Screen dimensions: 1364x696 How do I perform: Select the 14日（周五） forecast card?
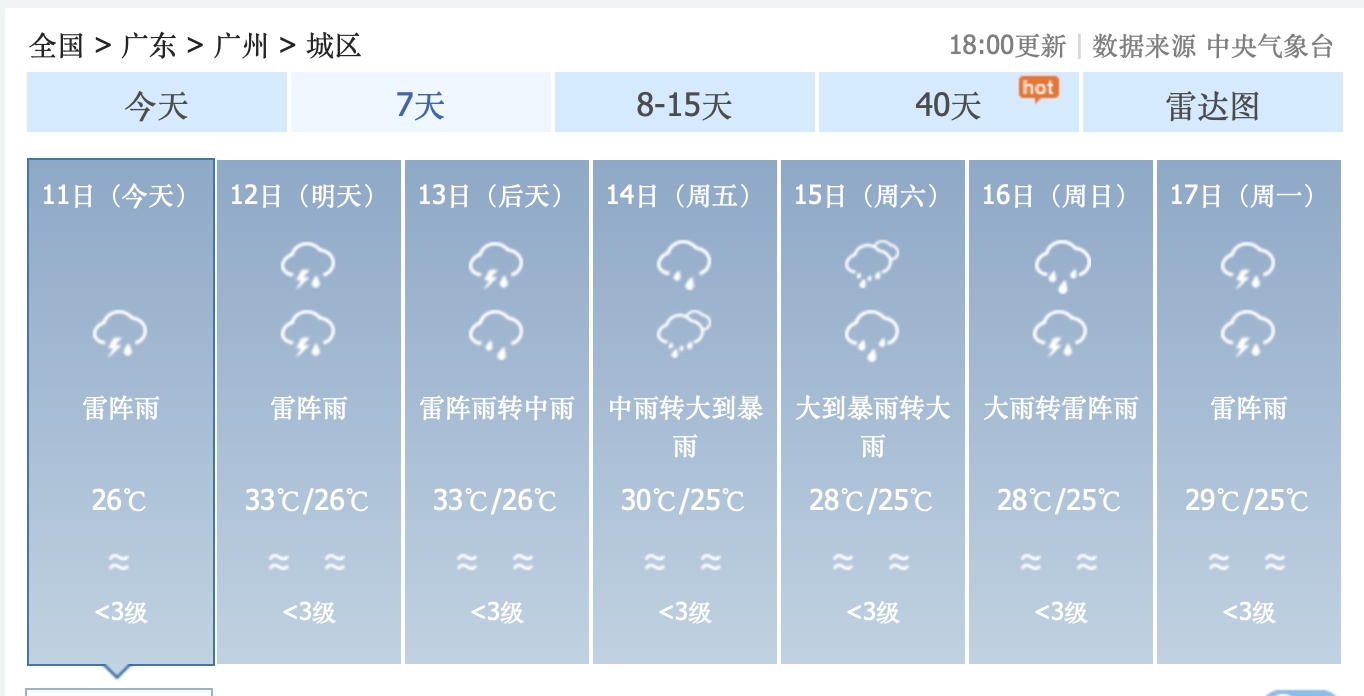685,410
